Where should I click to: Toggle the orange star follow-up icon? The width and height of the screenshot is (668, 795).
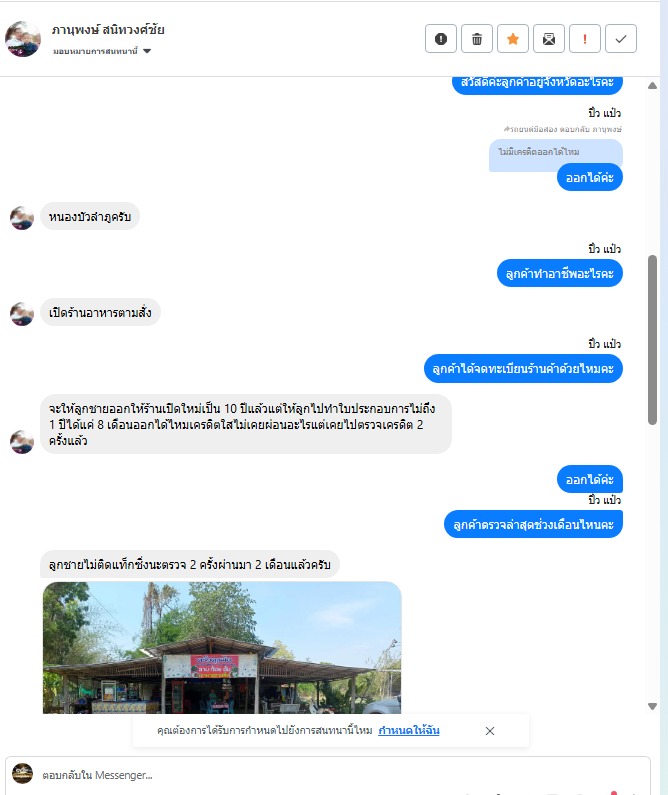tap(513, 39)
